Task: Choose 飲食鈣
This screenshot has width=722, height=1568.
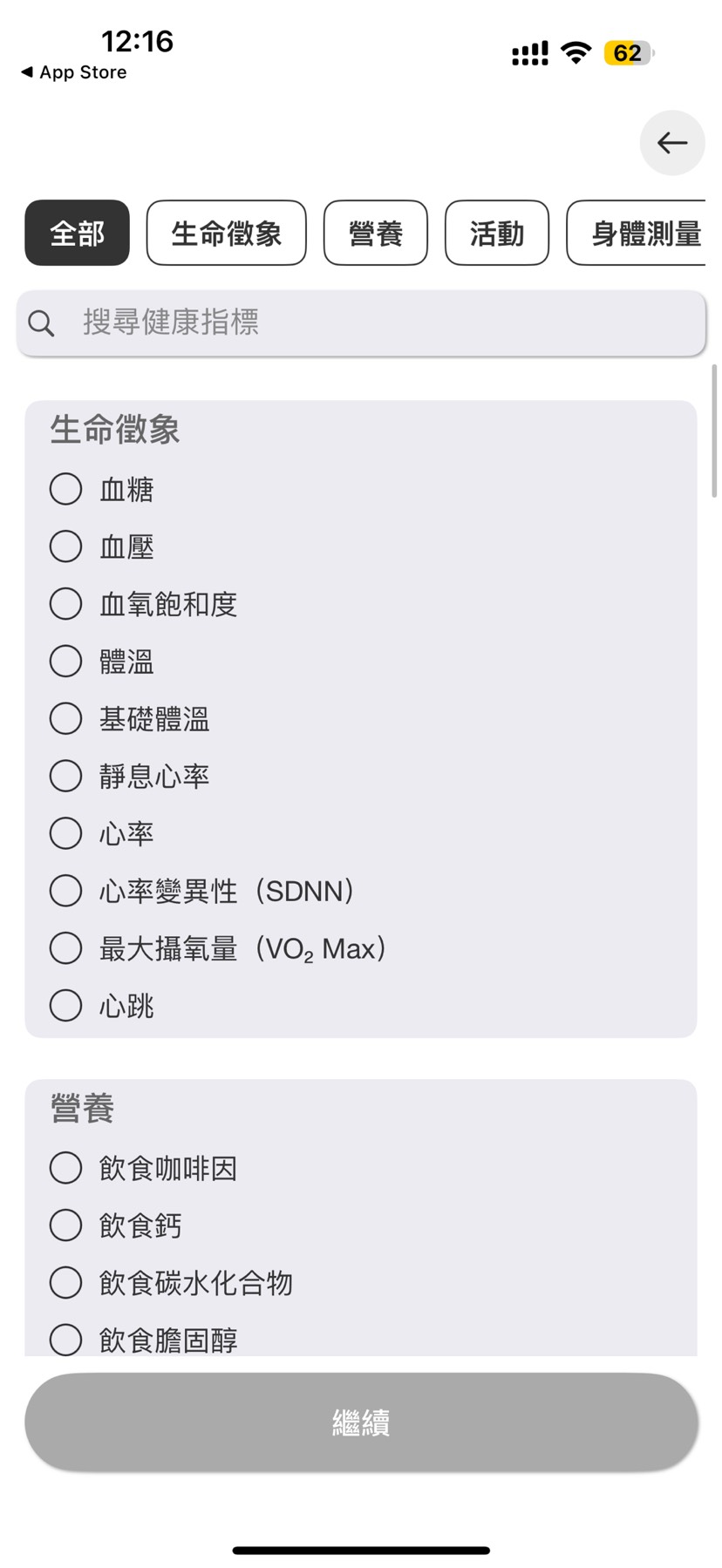Action: tap(66, 1225)
